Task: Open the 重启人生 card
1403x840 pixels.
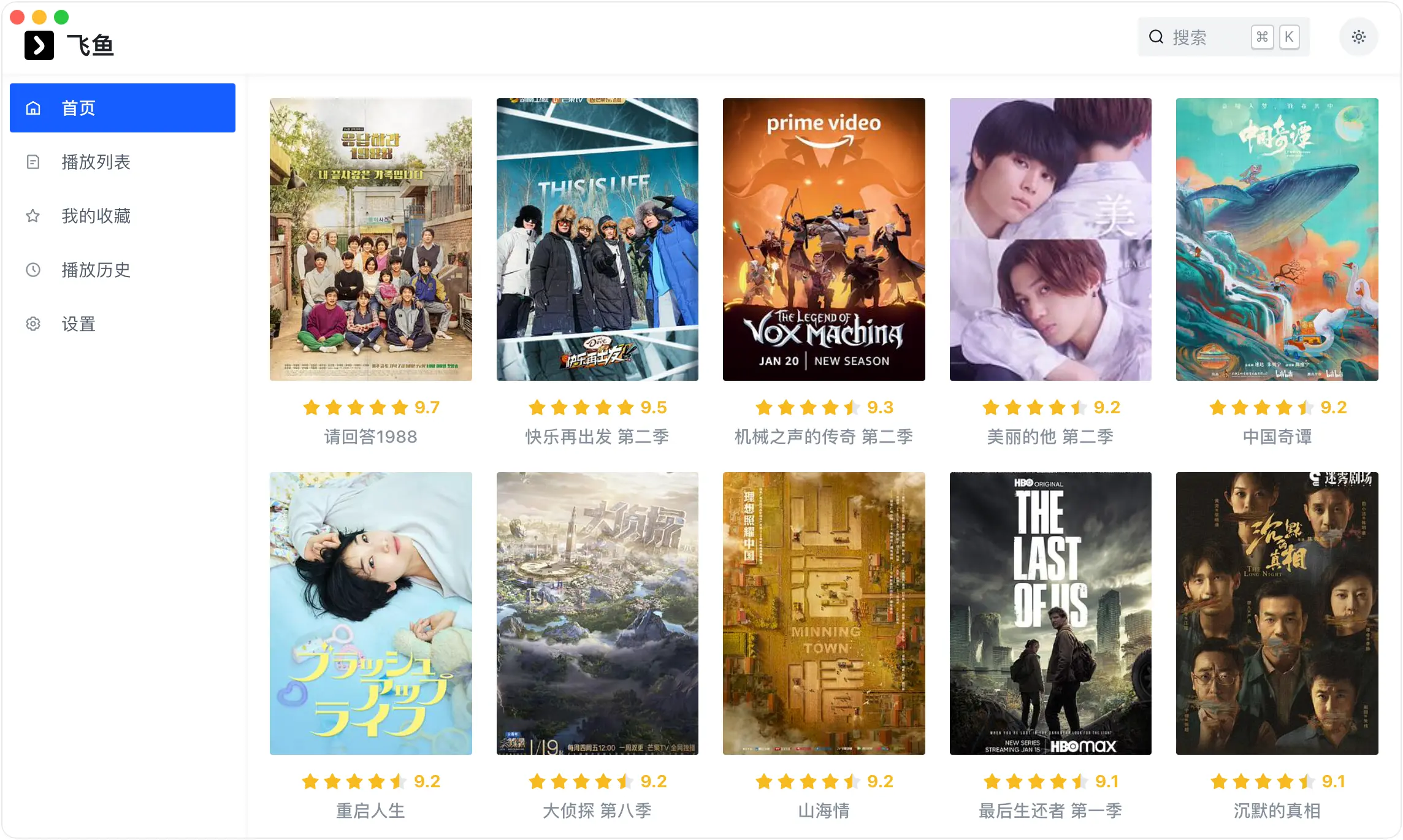Action: (x=370, y=613)
